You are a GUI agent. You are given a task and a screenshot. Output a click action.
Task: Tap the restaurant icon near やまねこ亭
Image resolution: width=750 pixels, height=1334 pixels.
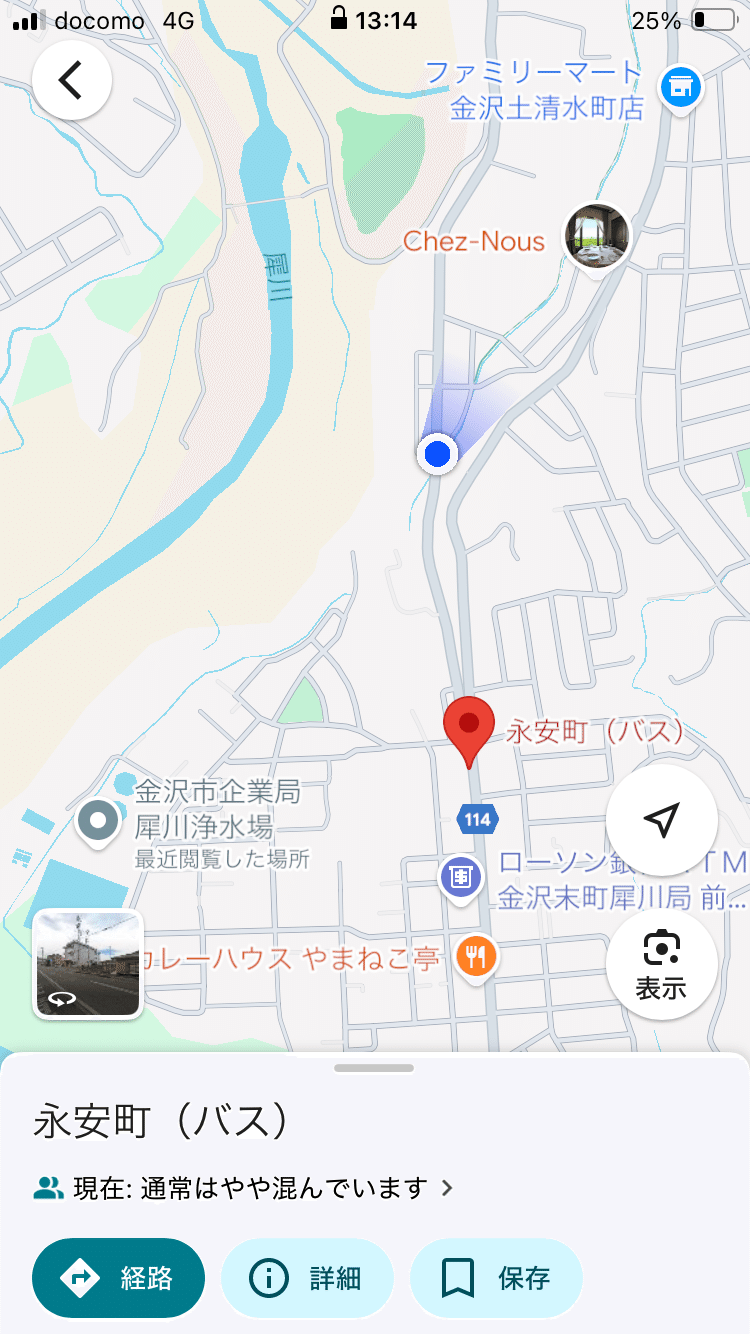[476, 957]
